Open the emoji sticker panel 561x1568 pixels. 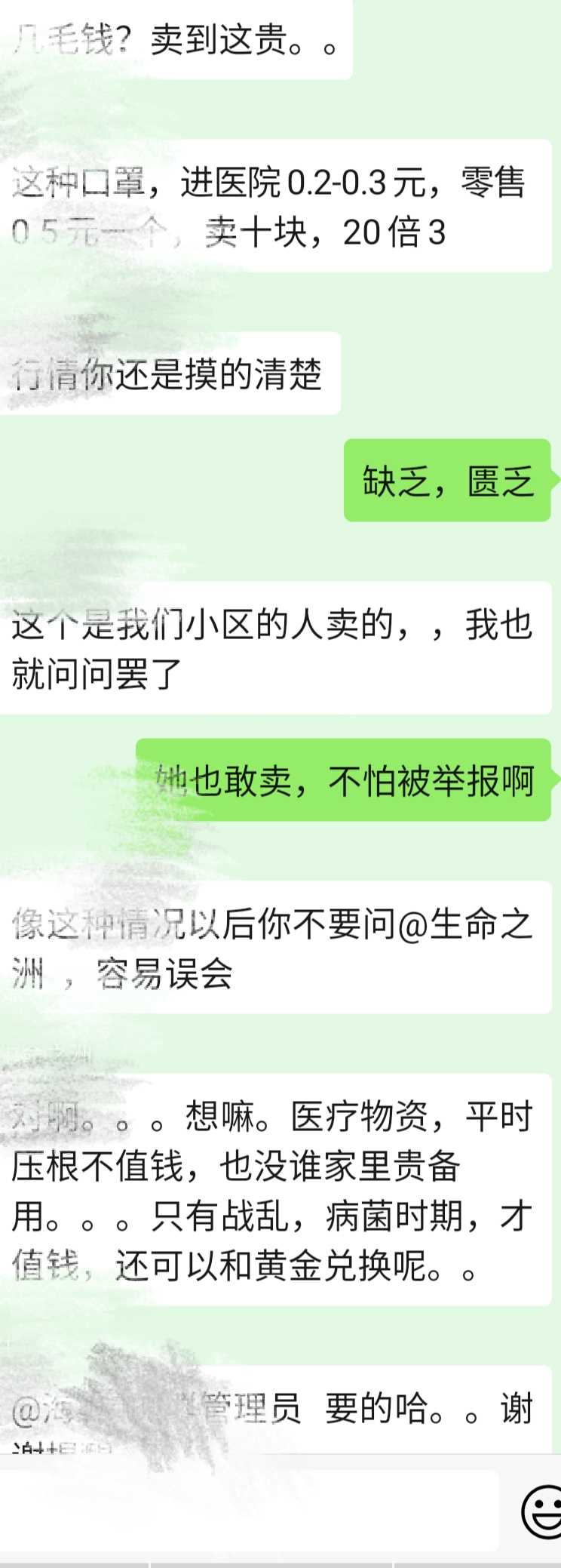pos(543,1510)
